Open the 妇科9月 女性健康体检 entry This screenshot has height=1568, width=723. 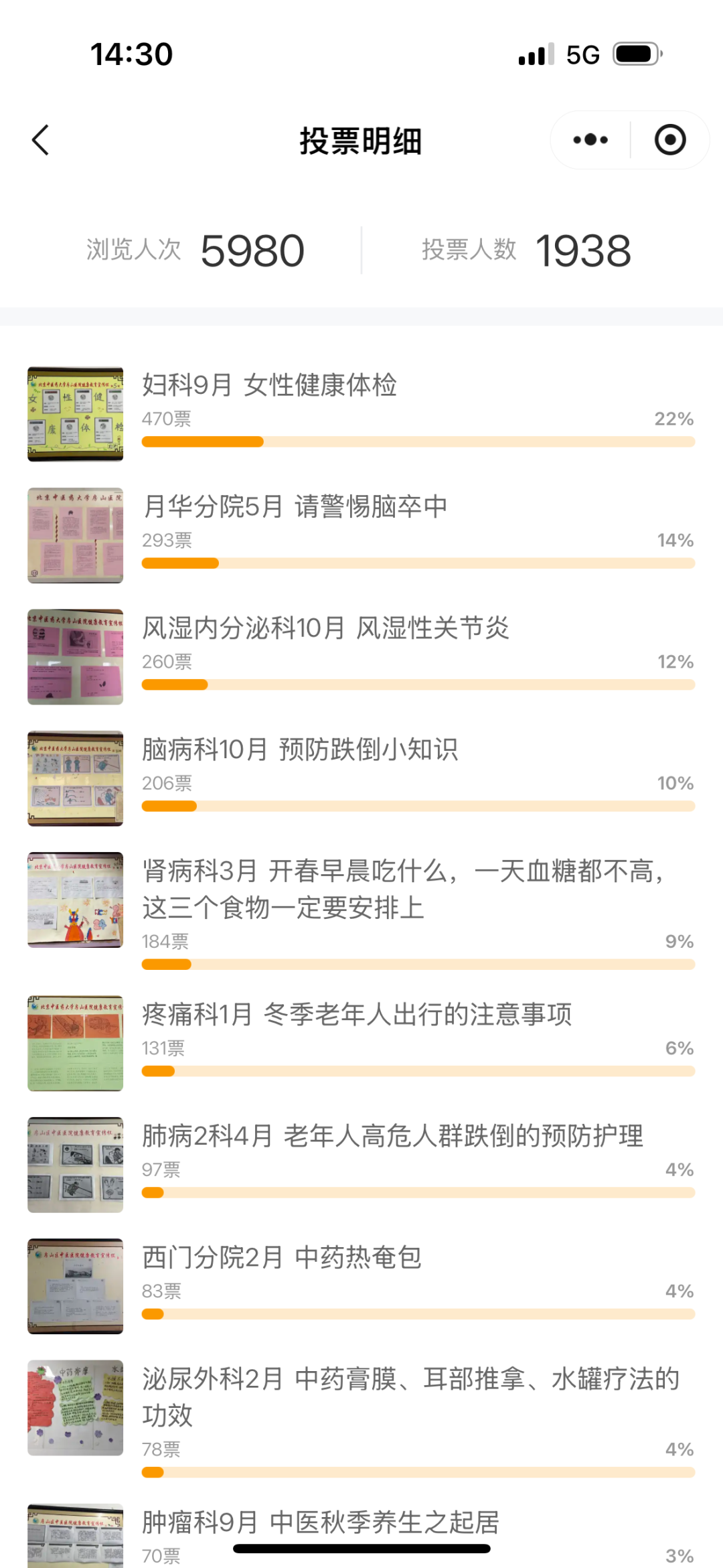tap(269, 385)
